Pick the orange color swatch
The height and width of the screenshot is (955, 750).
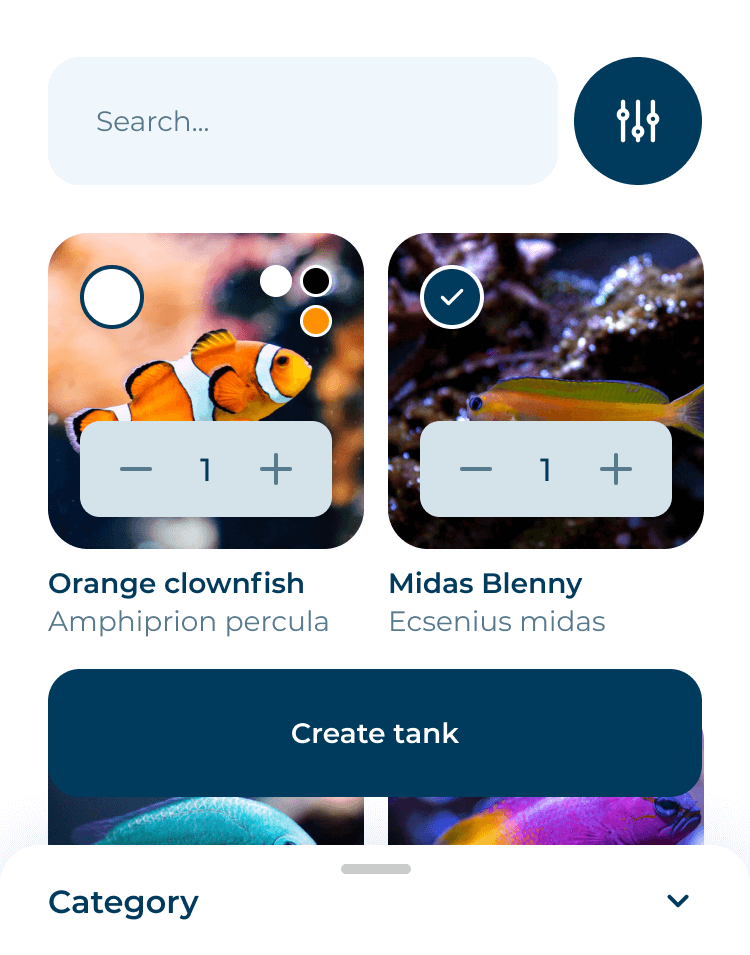tap(315, 321)
